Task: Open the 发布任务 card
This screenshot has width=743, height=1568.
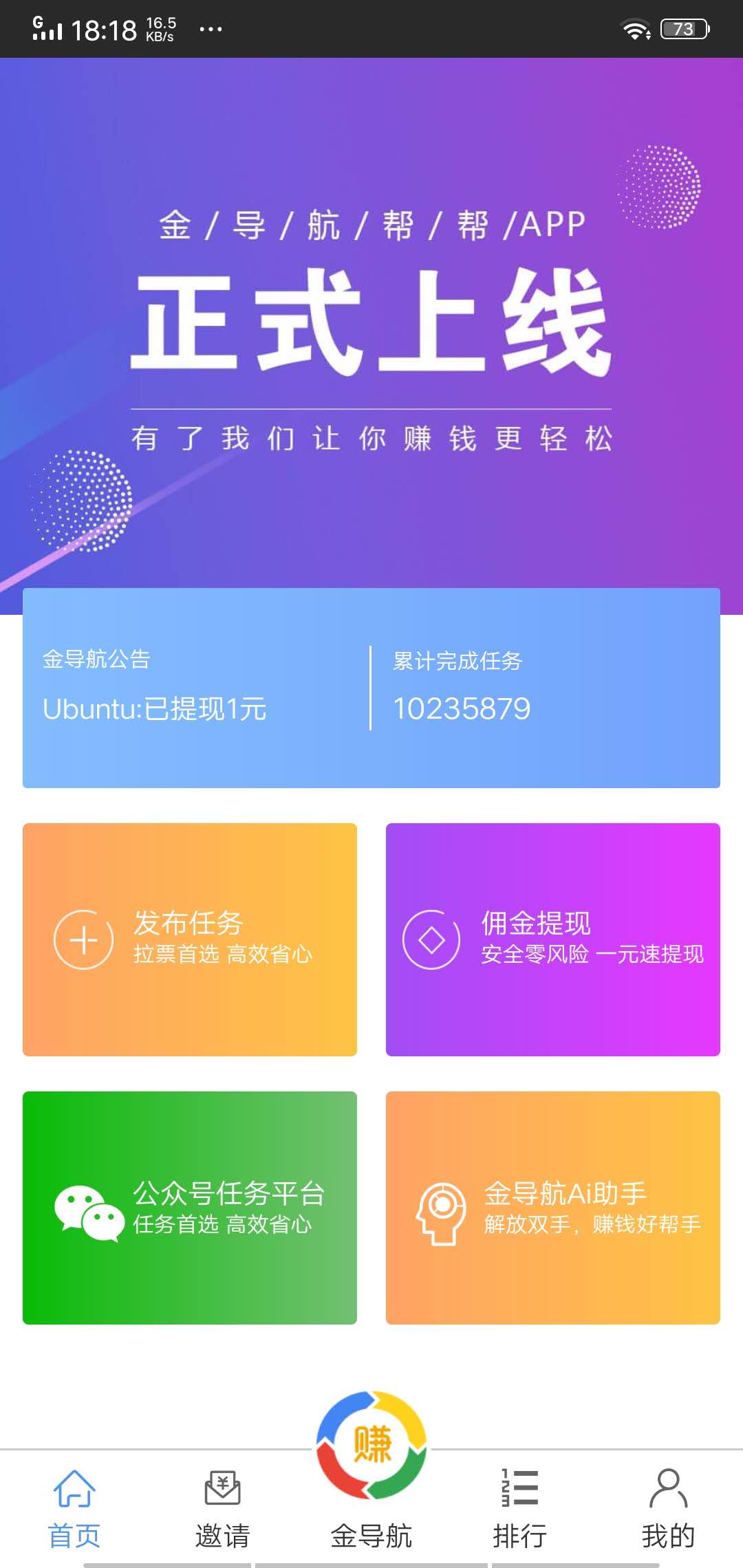Action: pyautogui.click(x=190, y=939)
